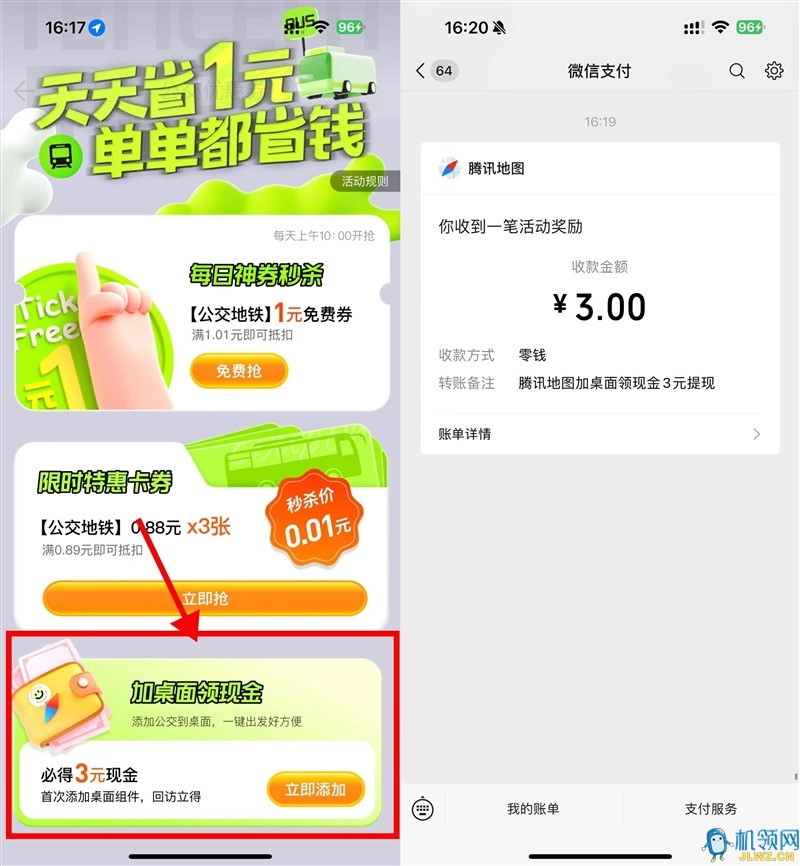This screenshot has height=866, width=800.
Task: Search within 微信支付
Action: [x=737, y=71]
